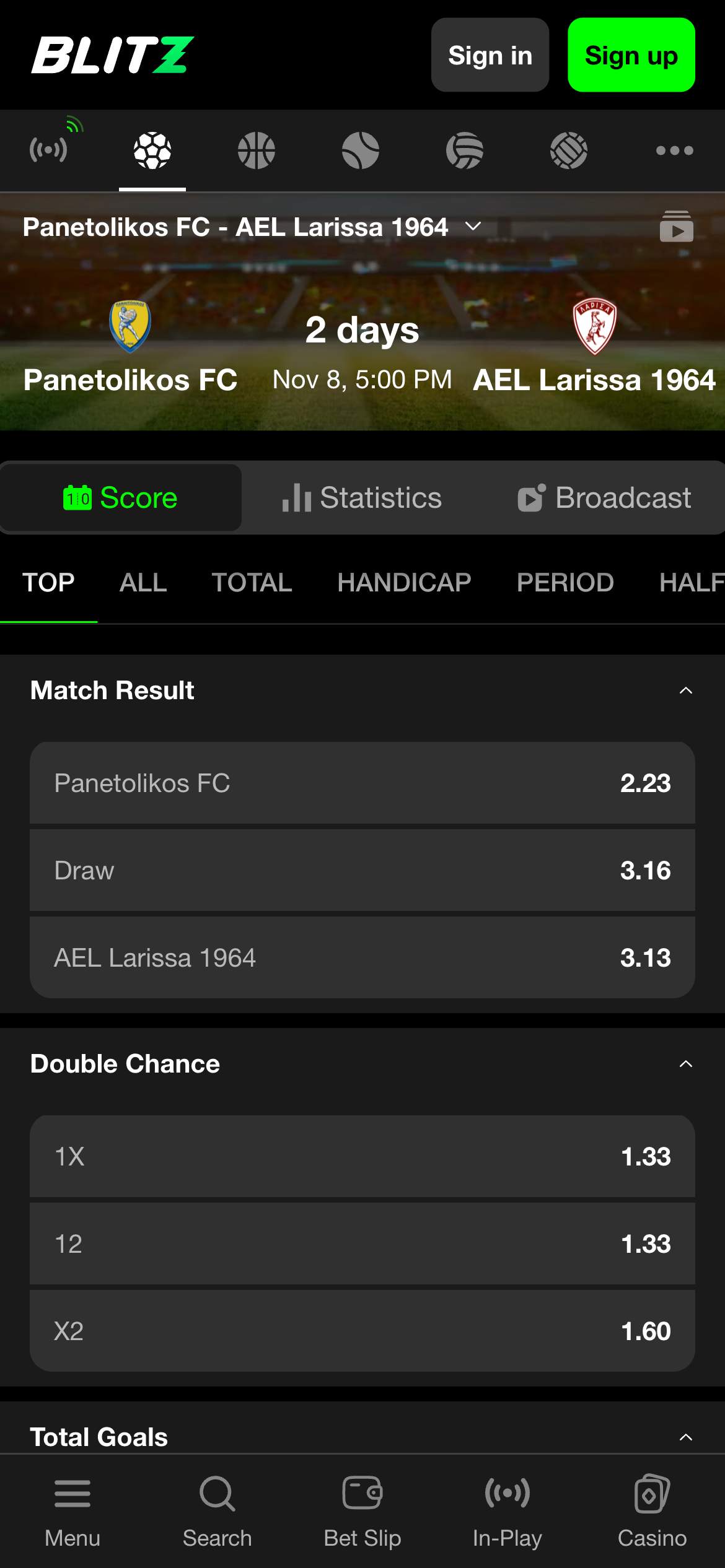This screenshot has width=725, height=1568.
Task: Open the PERIOD markets tab
Action: (565, 582)
